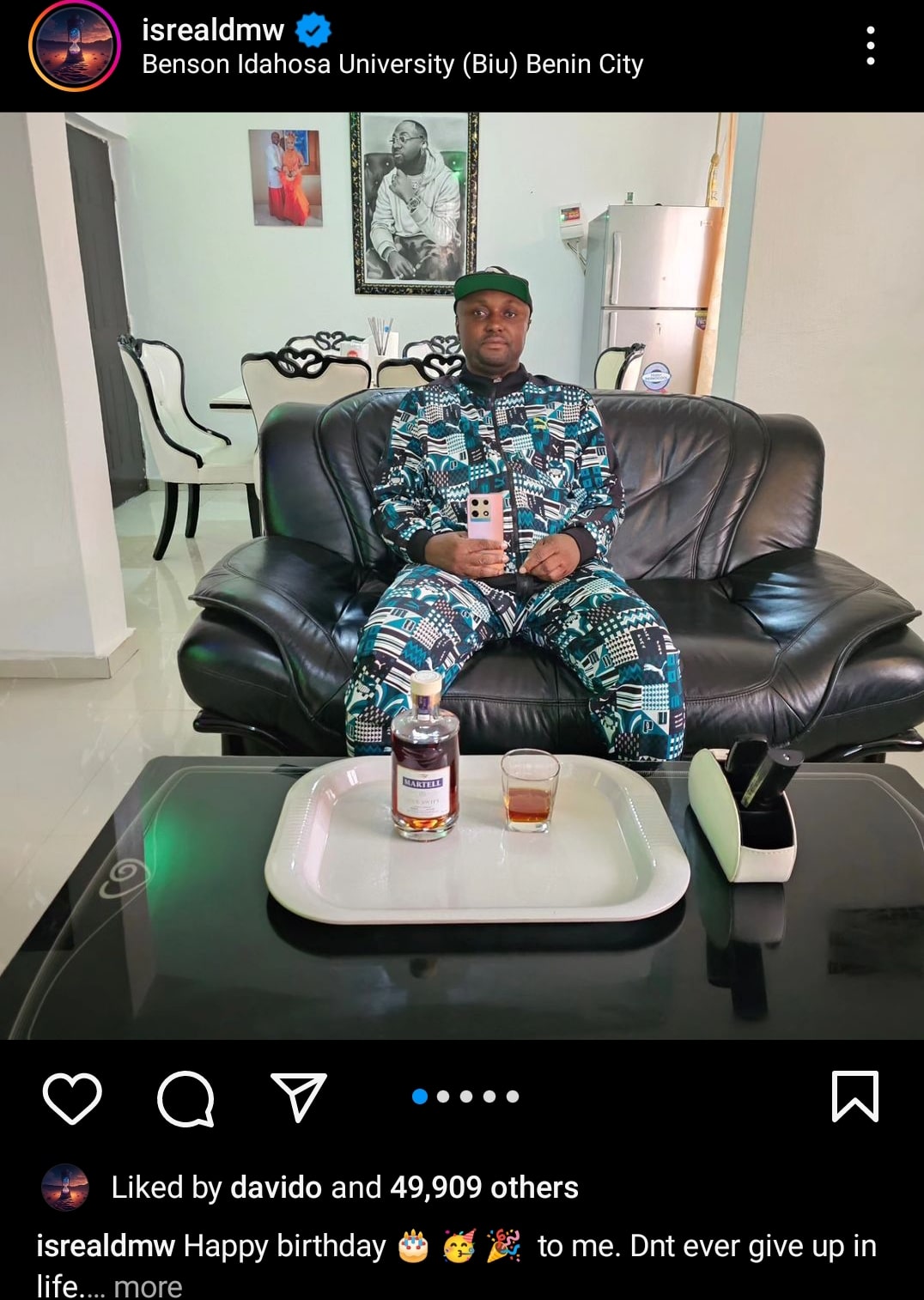
Task: Open davido's profile from likes
Action: (x=276, y=1188)
